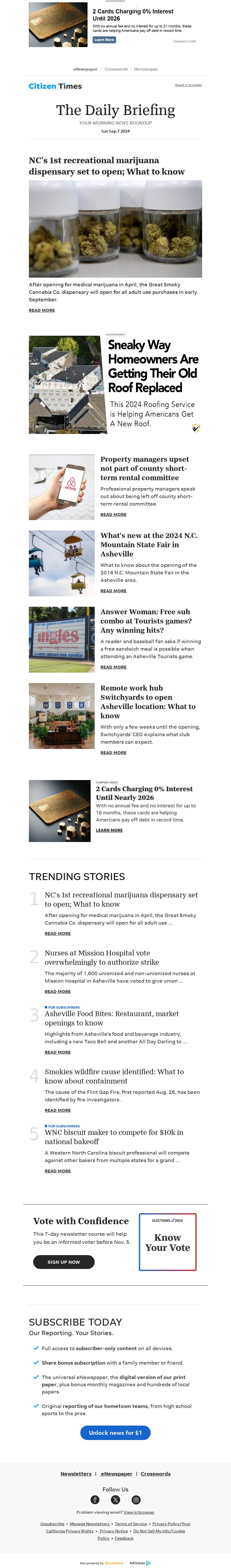This screenshot has height=1568, width=231.
Task: Read more on Answer Woman free sub combo
Action: coord(113,667)
